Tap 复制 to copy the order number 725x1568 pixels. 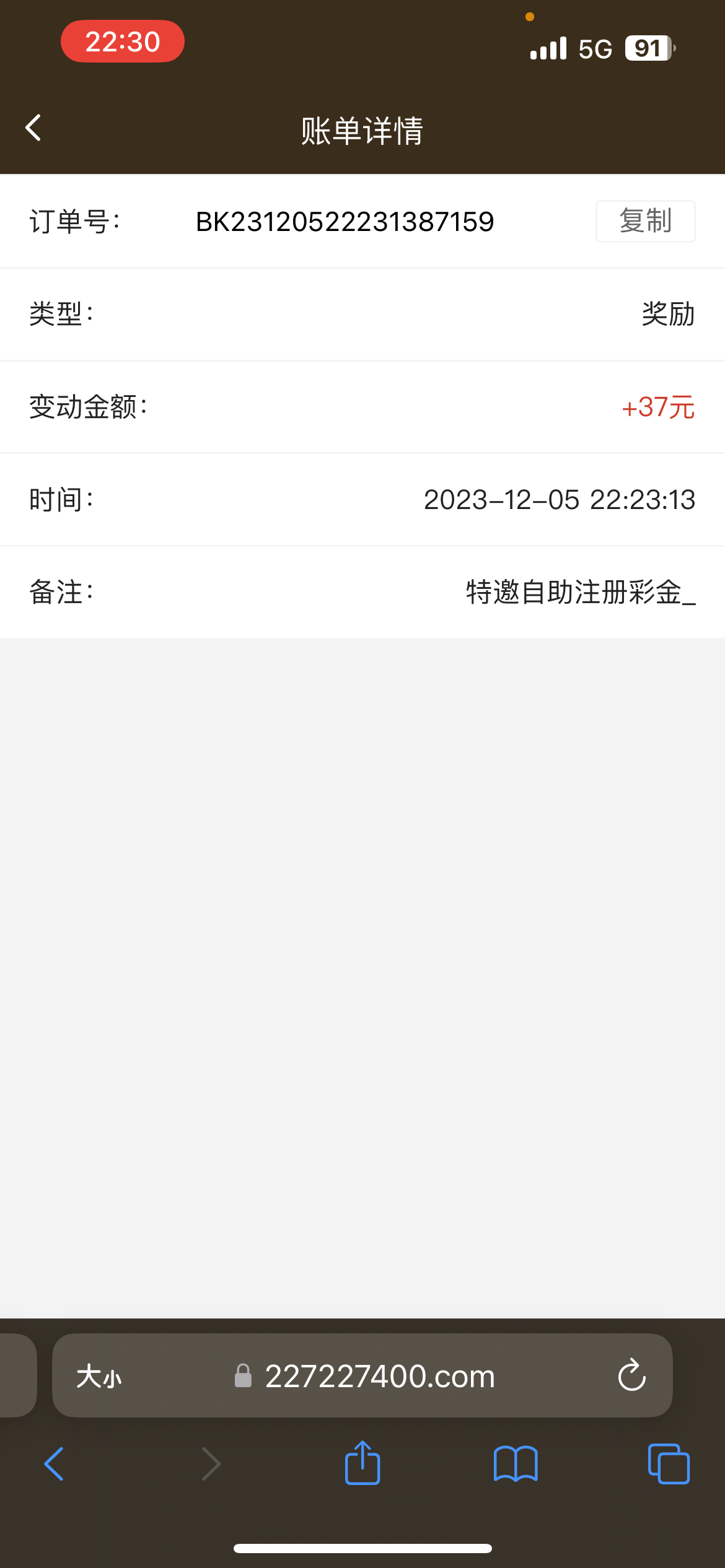(x=645, y=221)
